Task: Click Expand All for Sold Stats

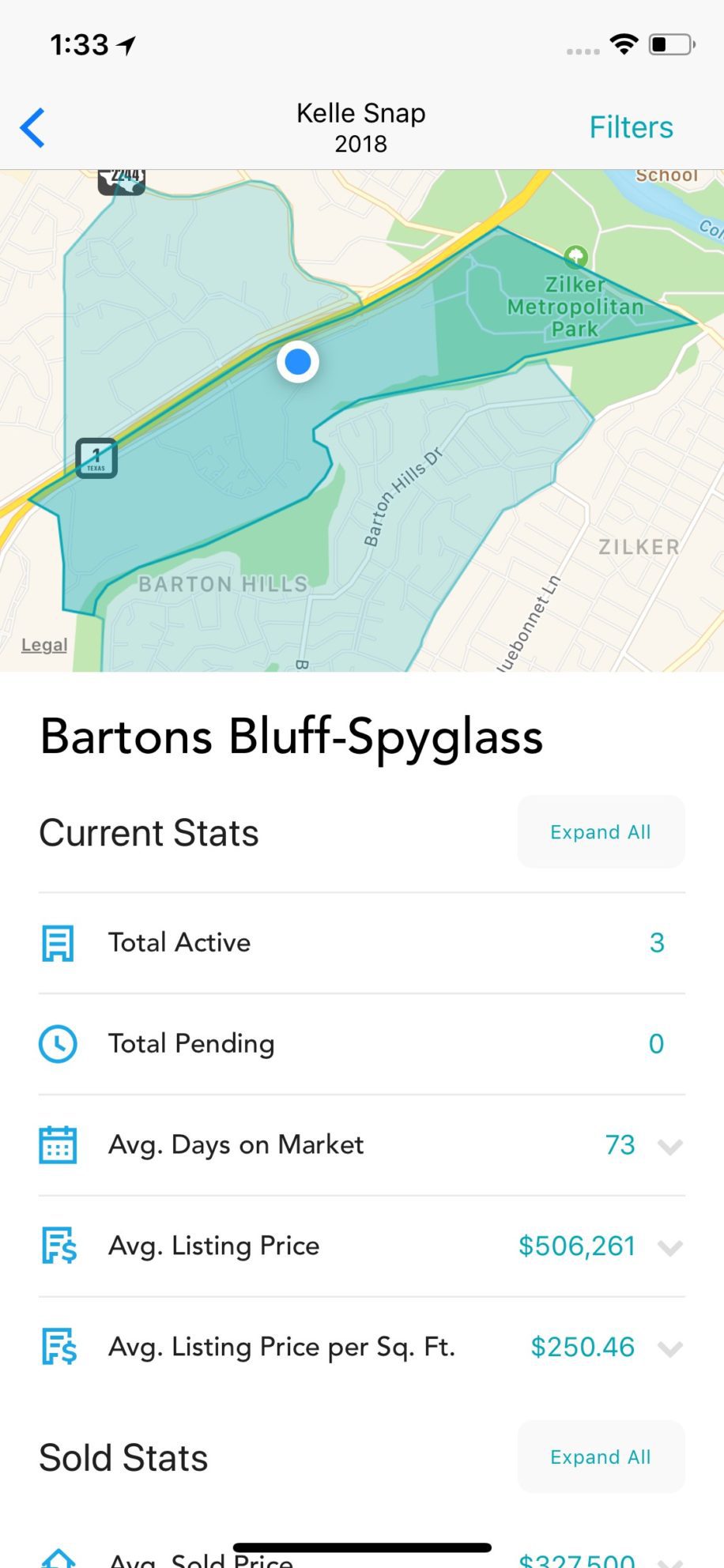Action: tap(600, 1457)
